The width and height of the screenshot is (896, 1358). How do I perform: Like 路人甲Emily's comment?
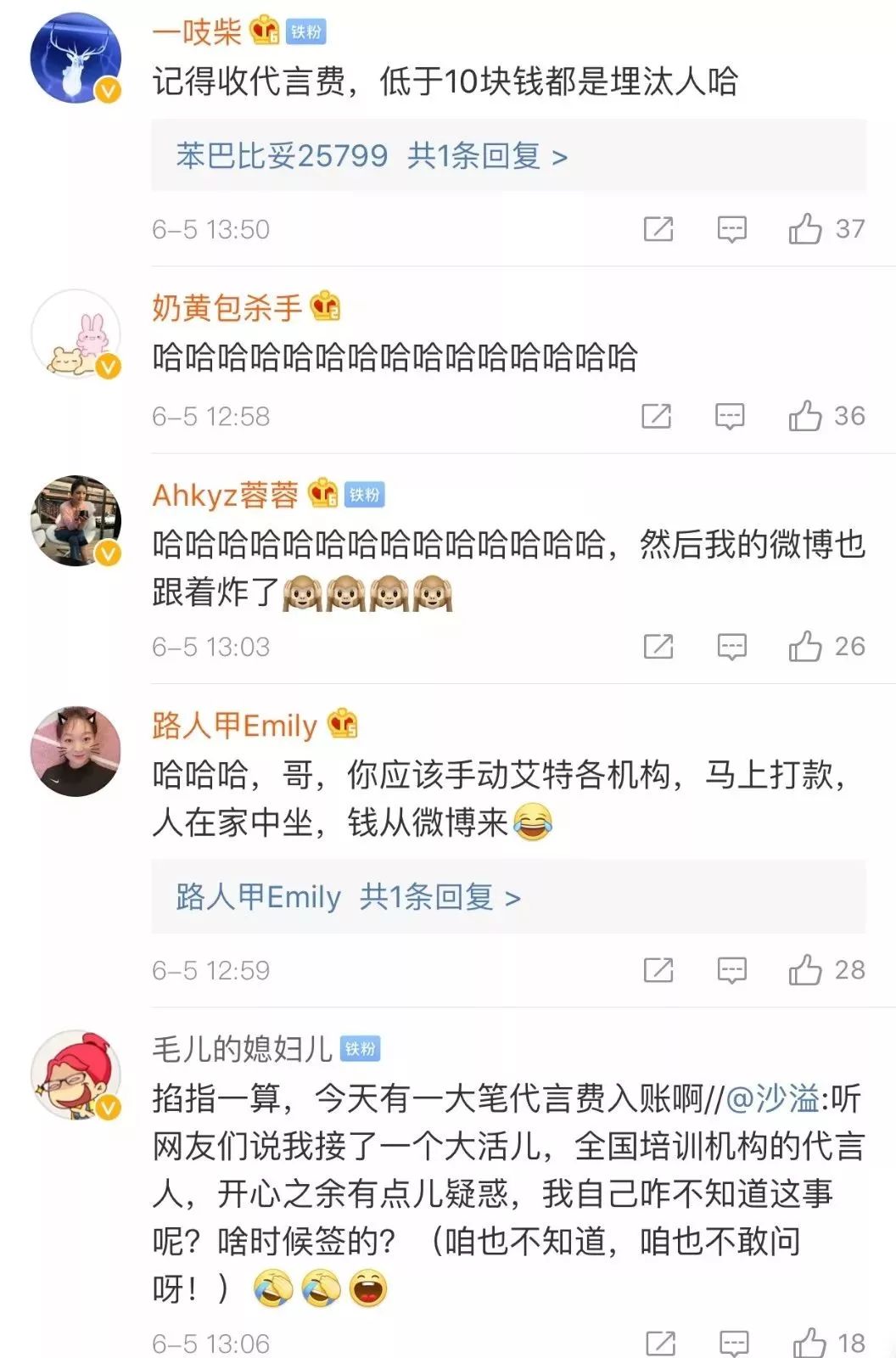(804, 970)
